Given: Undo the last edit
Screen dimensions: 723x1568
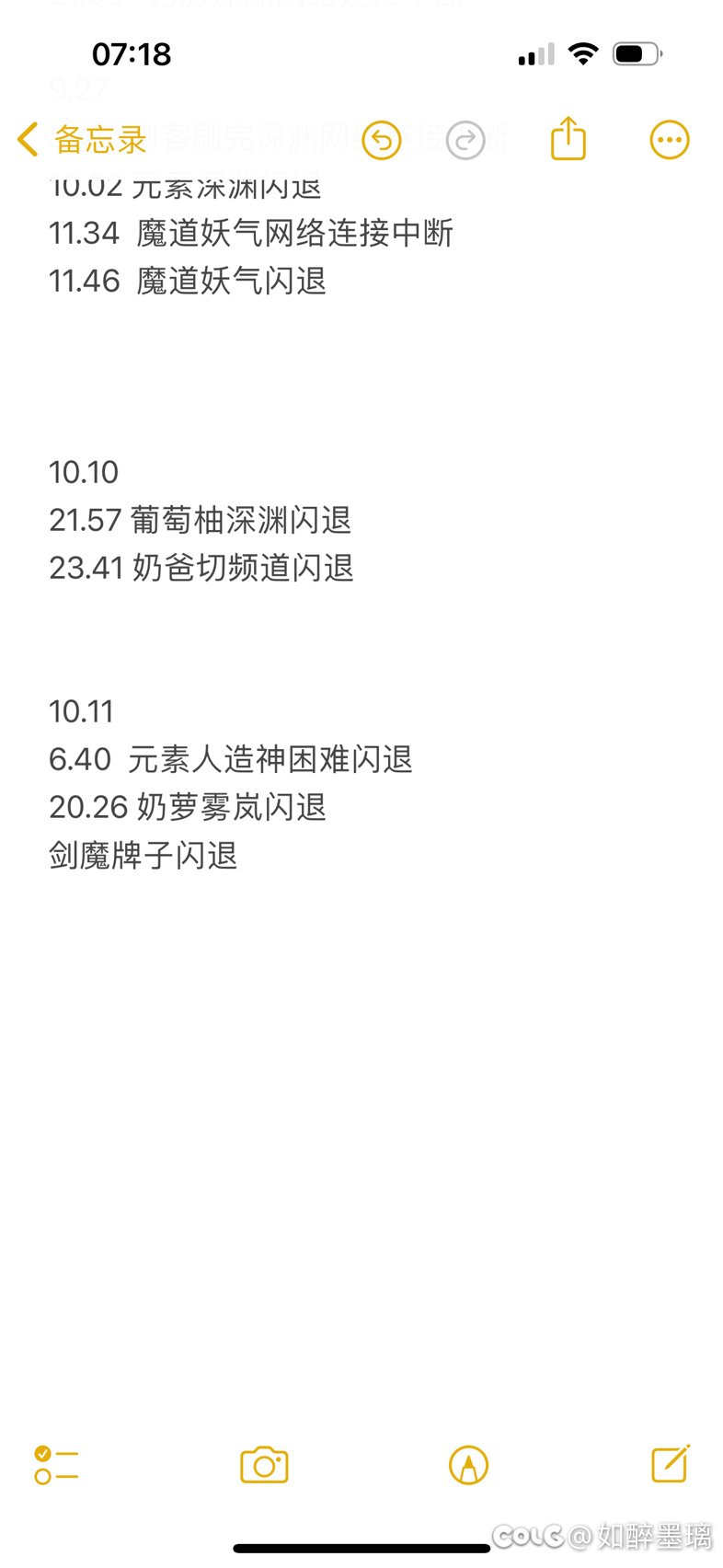Looking at the screenshot, I should (381, 141).
